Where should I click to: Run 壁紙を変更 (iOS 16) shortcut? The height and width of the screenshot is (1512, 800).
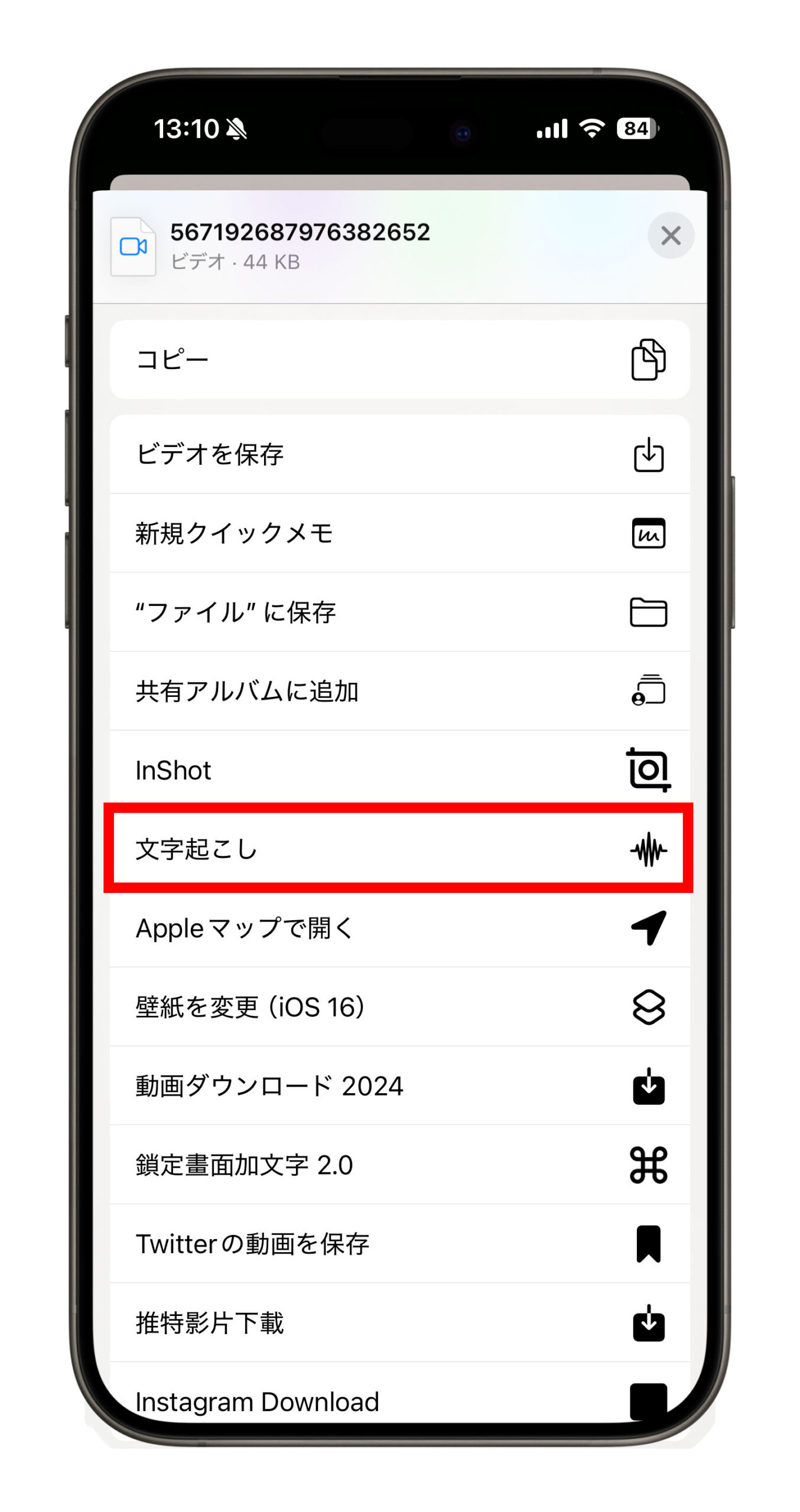(399, 1007)
